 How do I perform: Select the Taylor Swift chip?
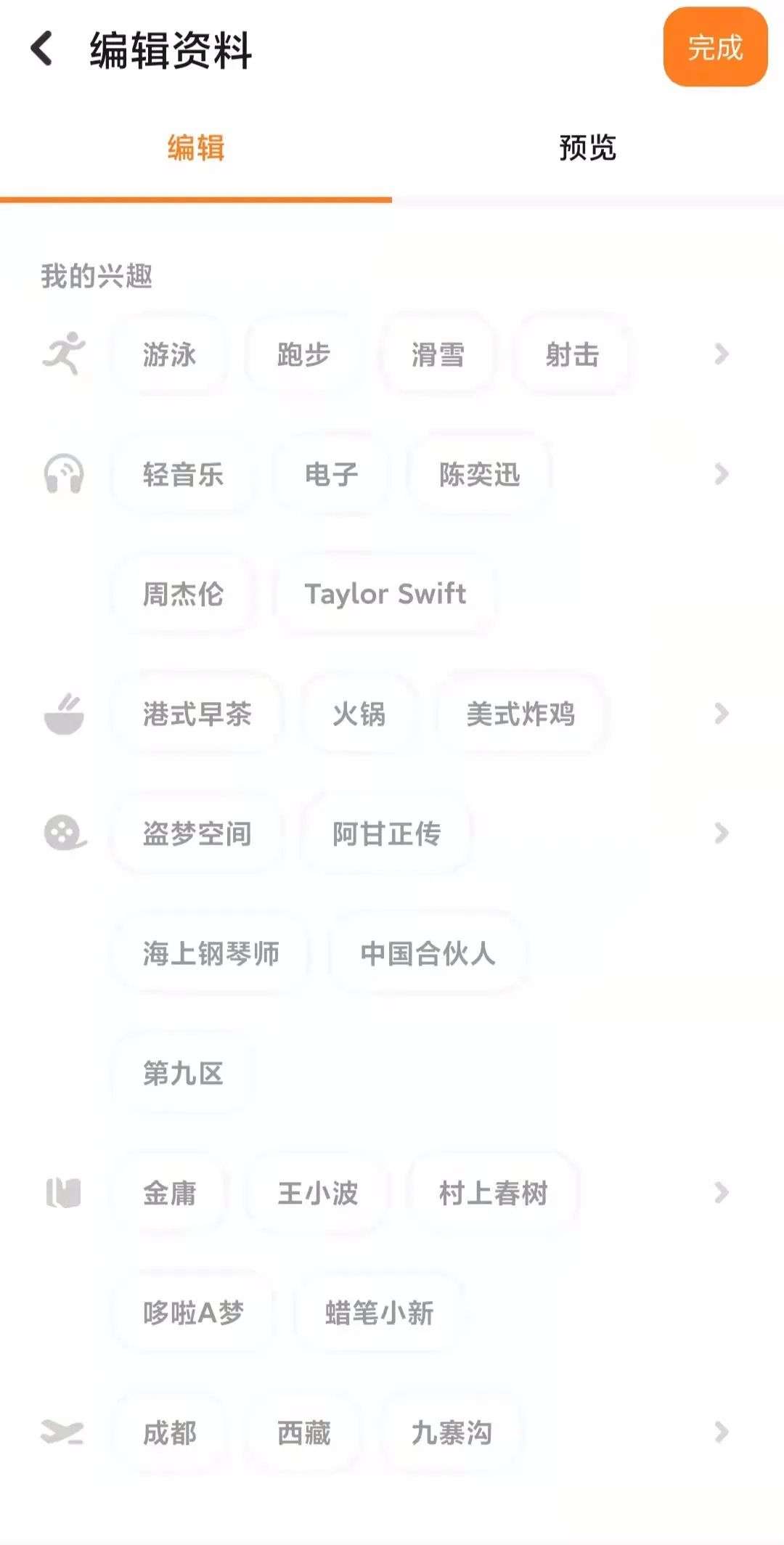[x=385, y=594]
